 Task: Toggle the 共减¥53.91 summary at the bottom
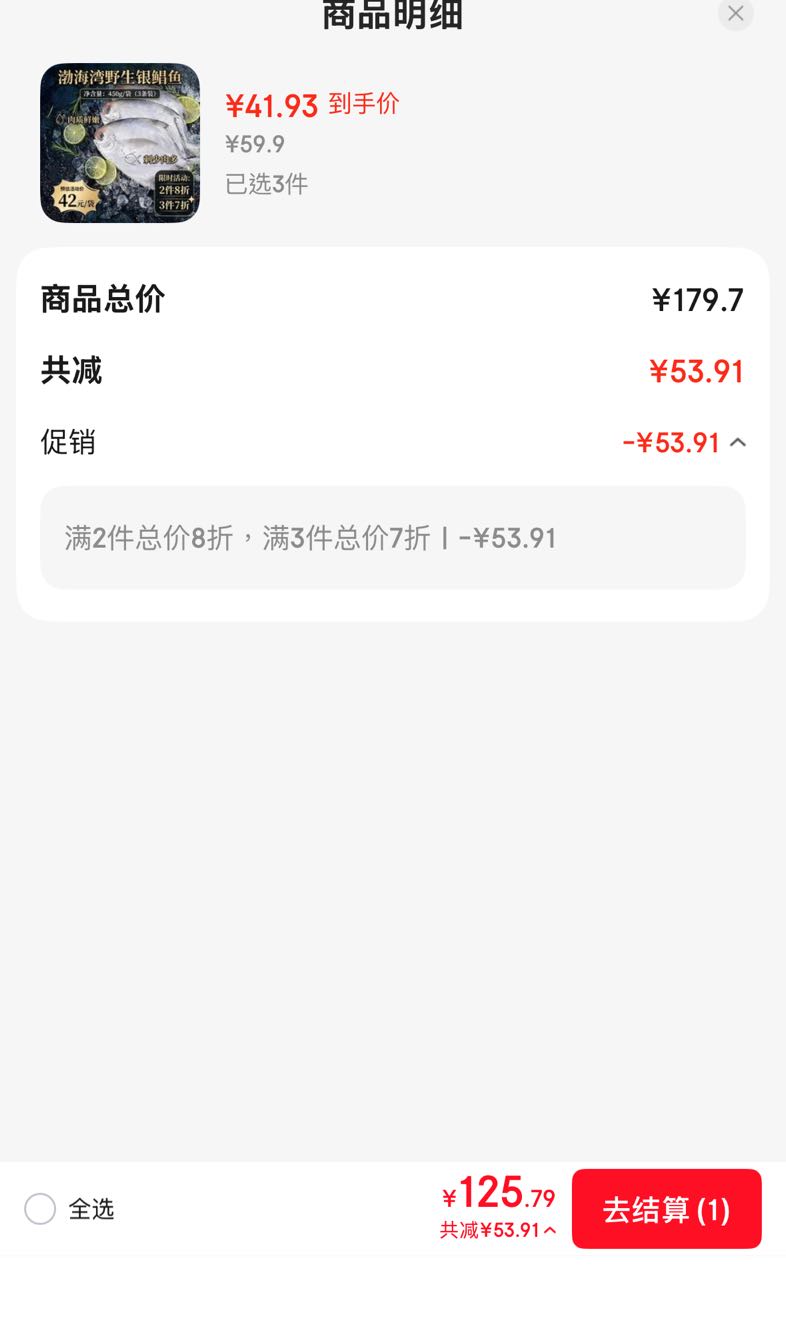click(498, 1230)
